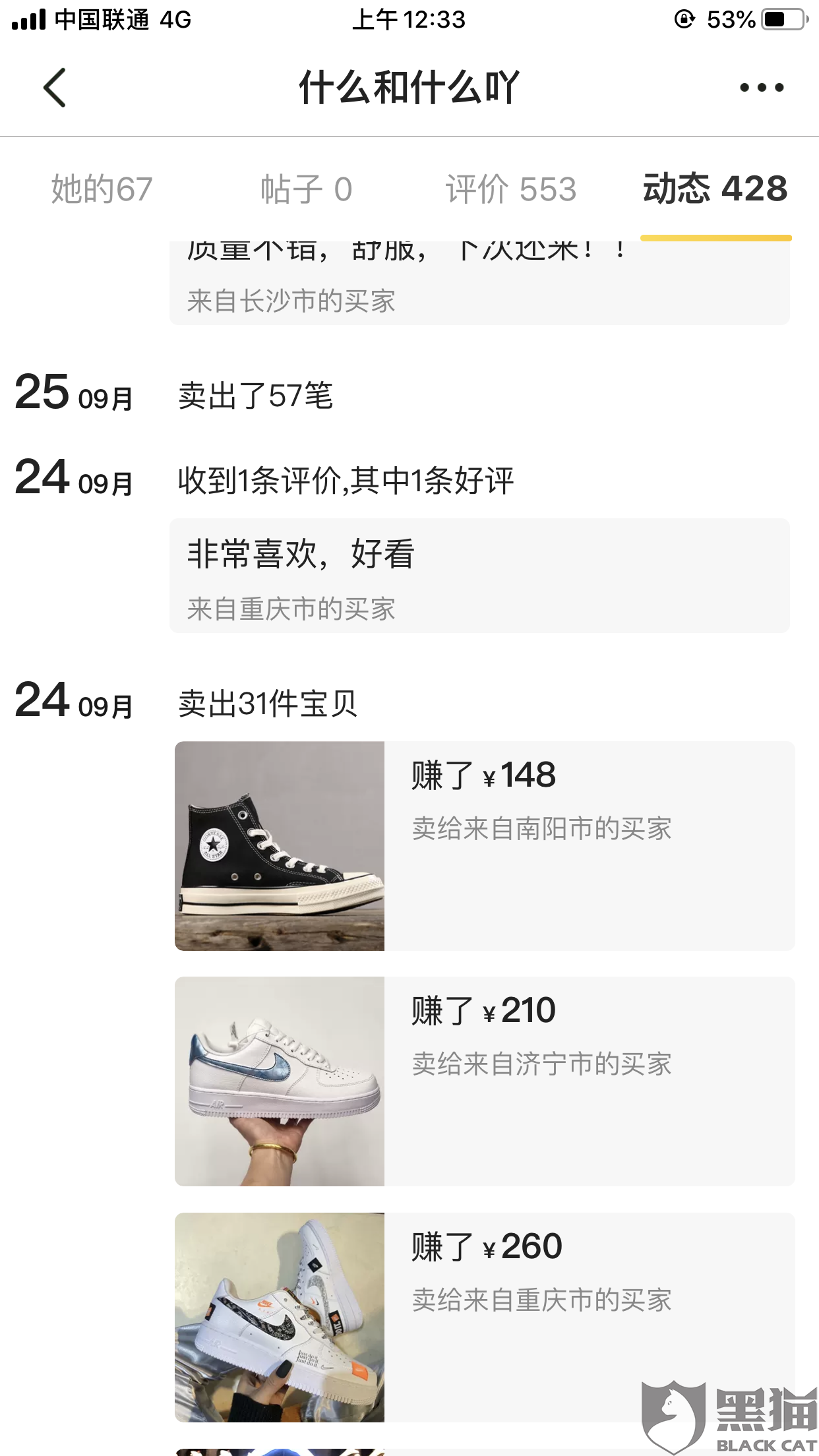
Task: Select the 动态 428 tab
Action: [x=715, y=189]
